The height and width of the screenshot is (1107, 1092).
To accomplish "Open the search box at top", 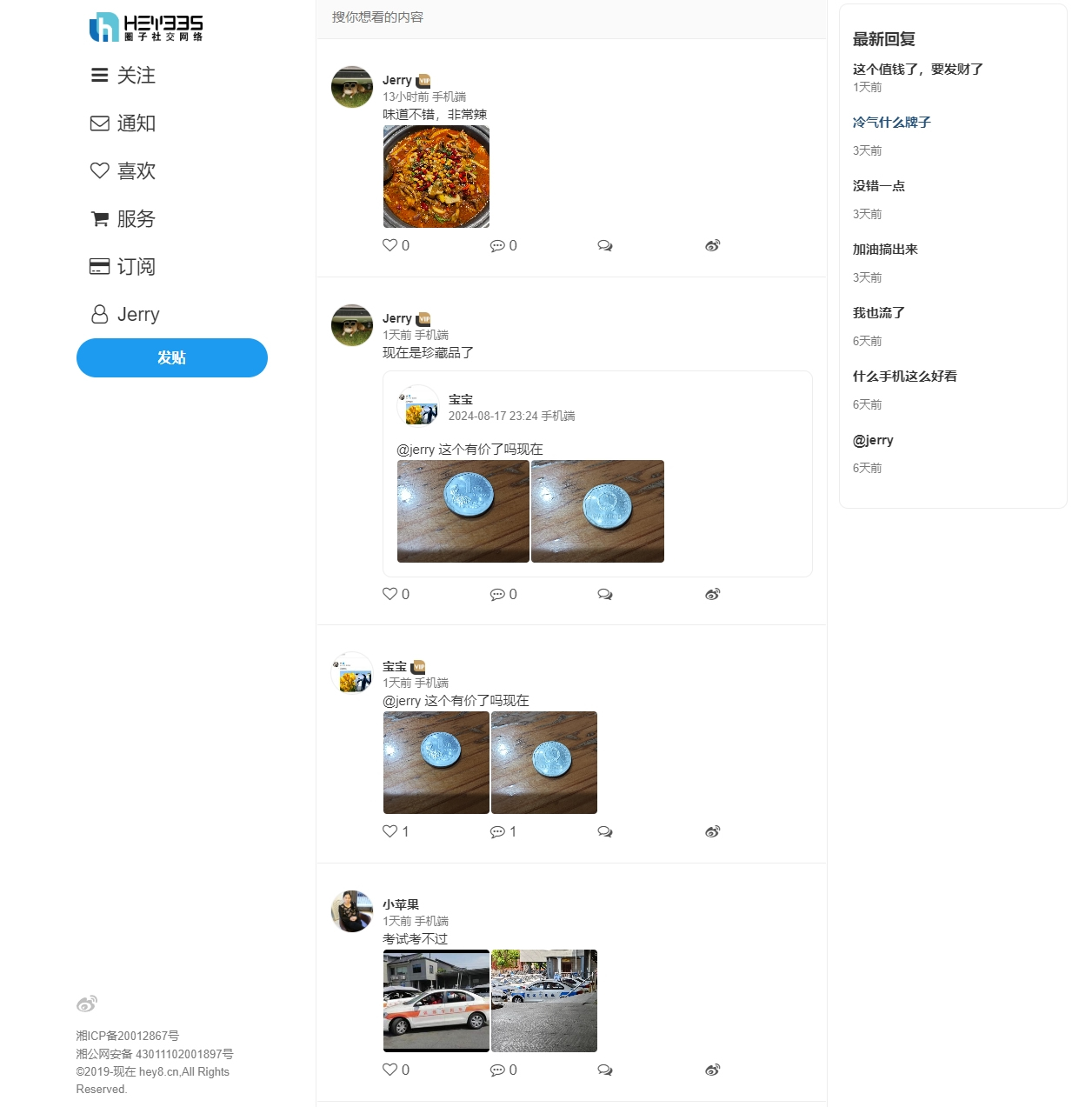I will click(x=570, y=17).
